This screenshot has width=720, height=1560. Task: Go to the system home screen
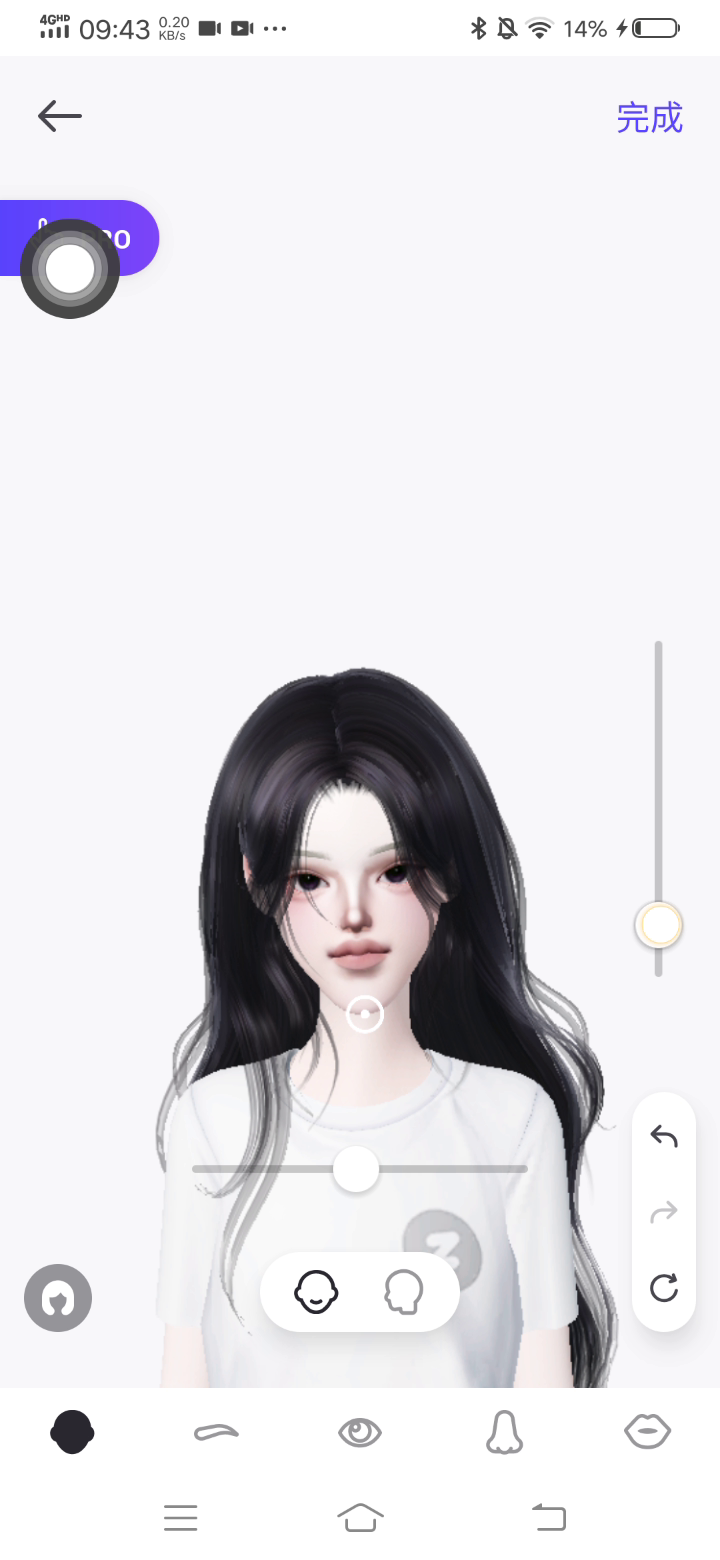click(x=360, y=1518)
